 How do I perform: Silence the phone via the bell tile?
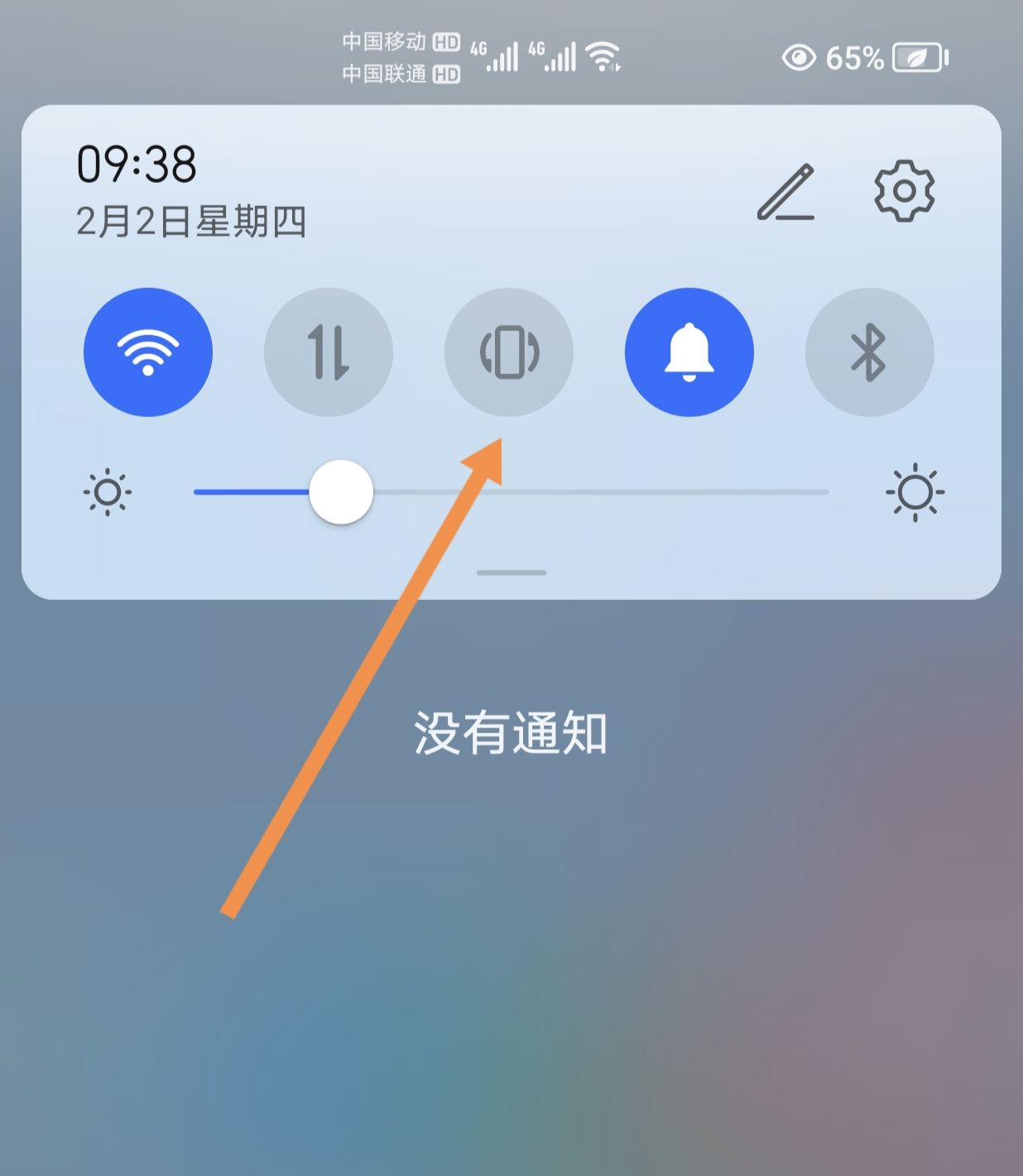689,352
